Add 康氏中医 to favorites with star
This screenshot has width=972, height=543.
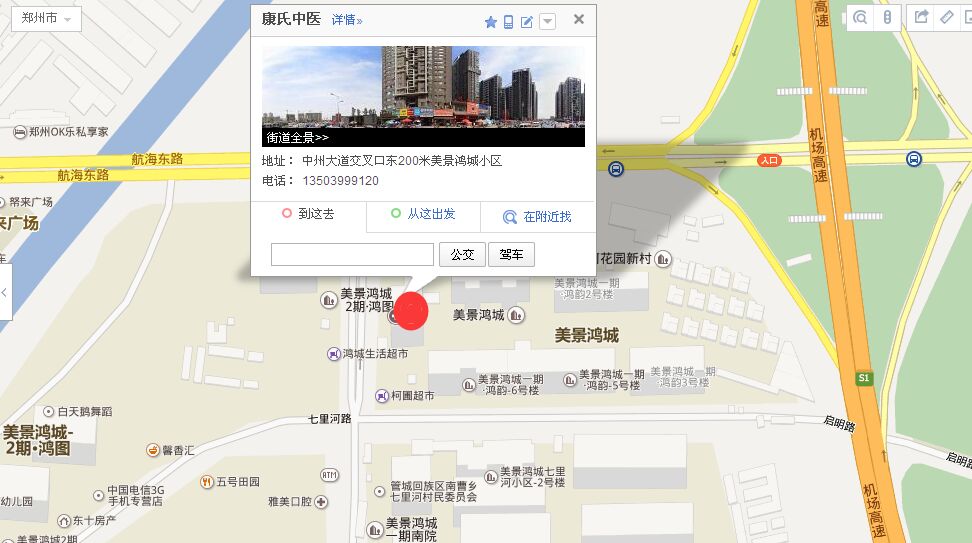click(x=490, y=22)
